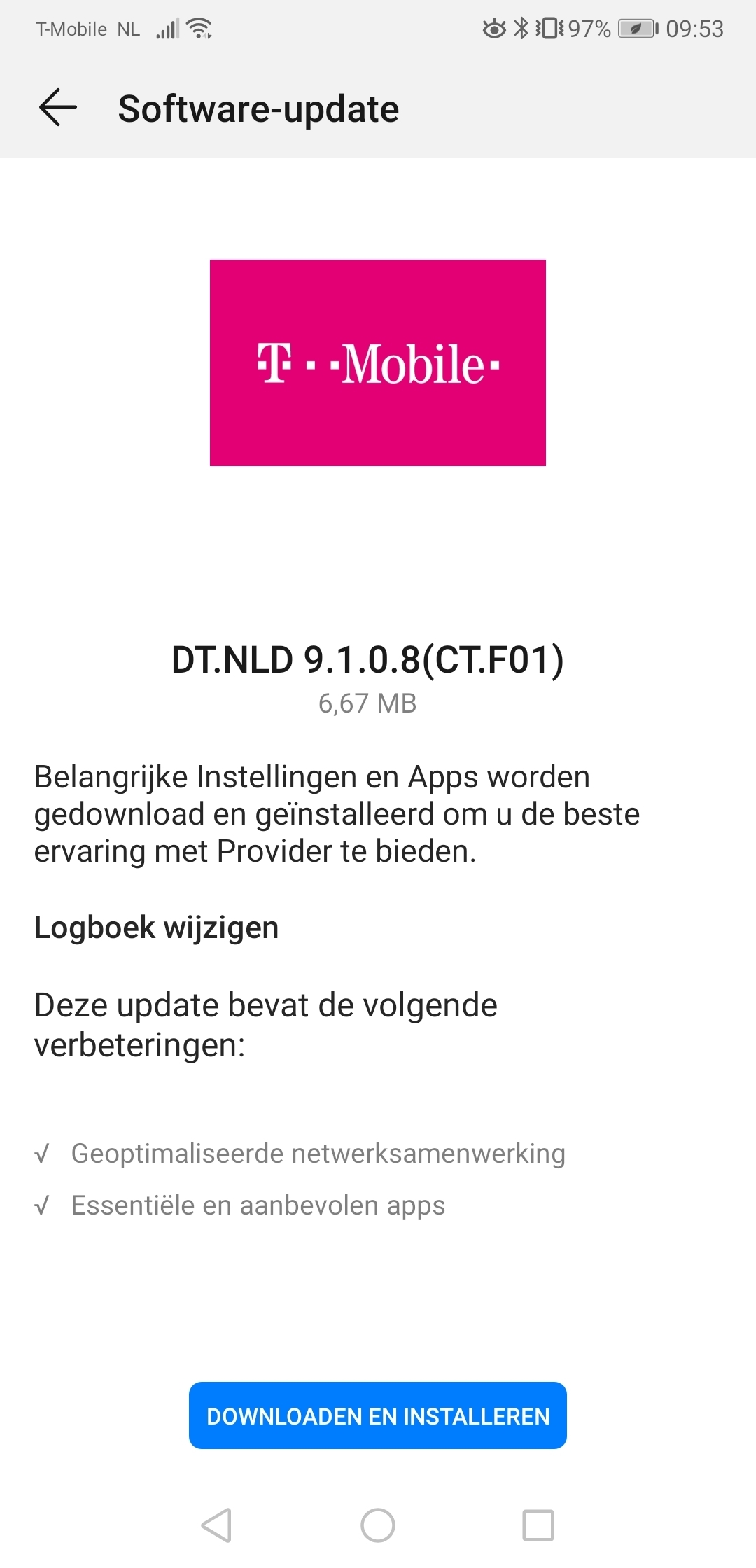
Task: Tap Downloaden en installeren
Action: click(377, 1415)
